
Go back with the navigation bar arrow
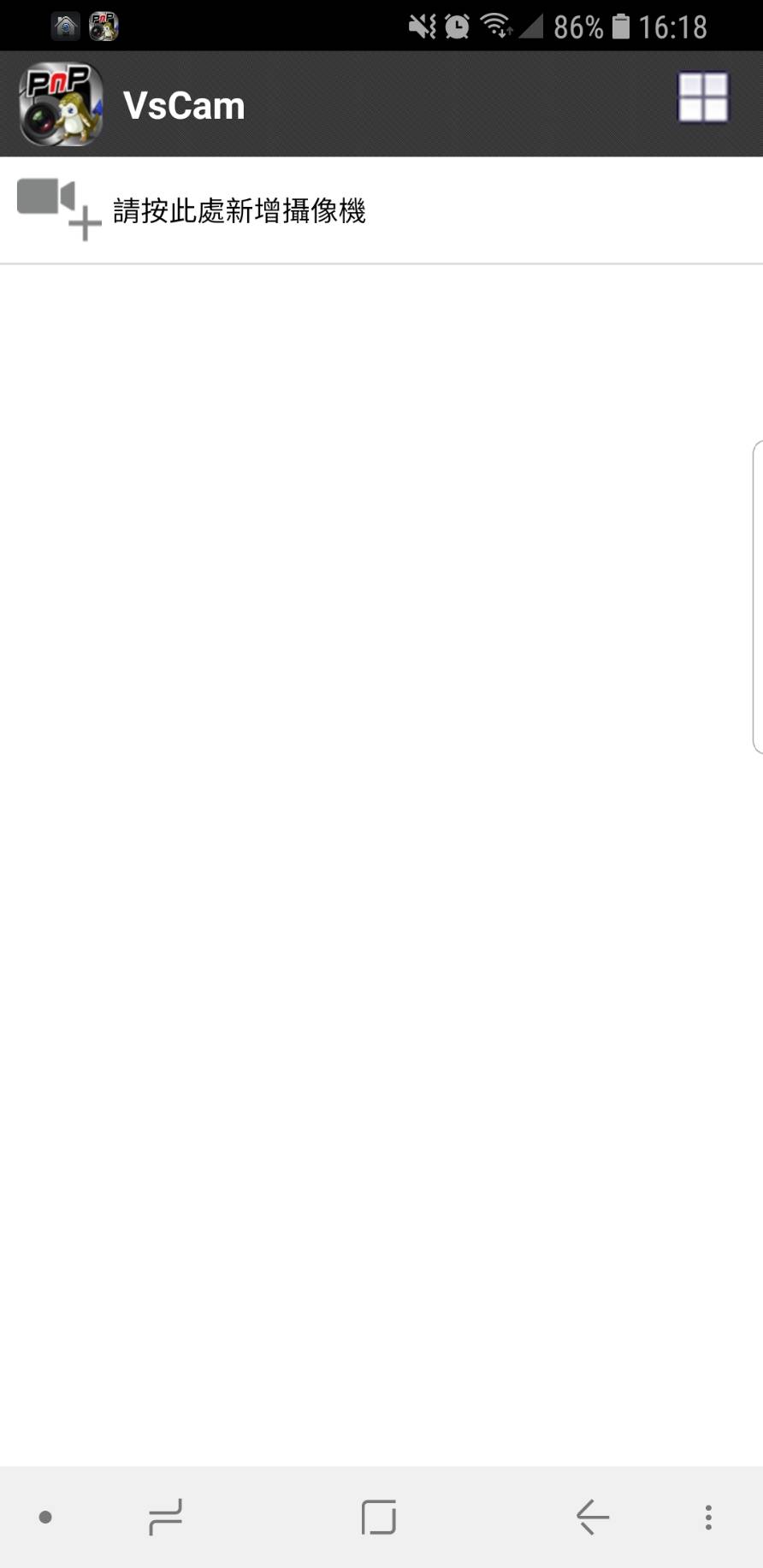coord(592,1517)
